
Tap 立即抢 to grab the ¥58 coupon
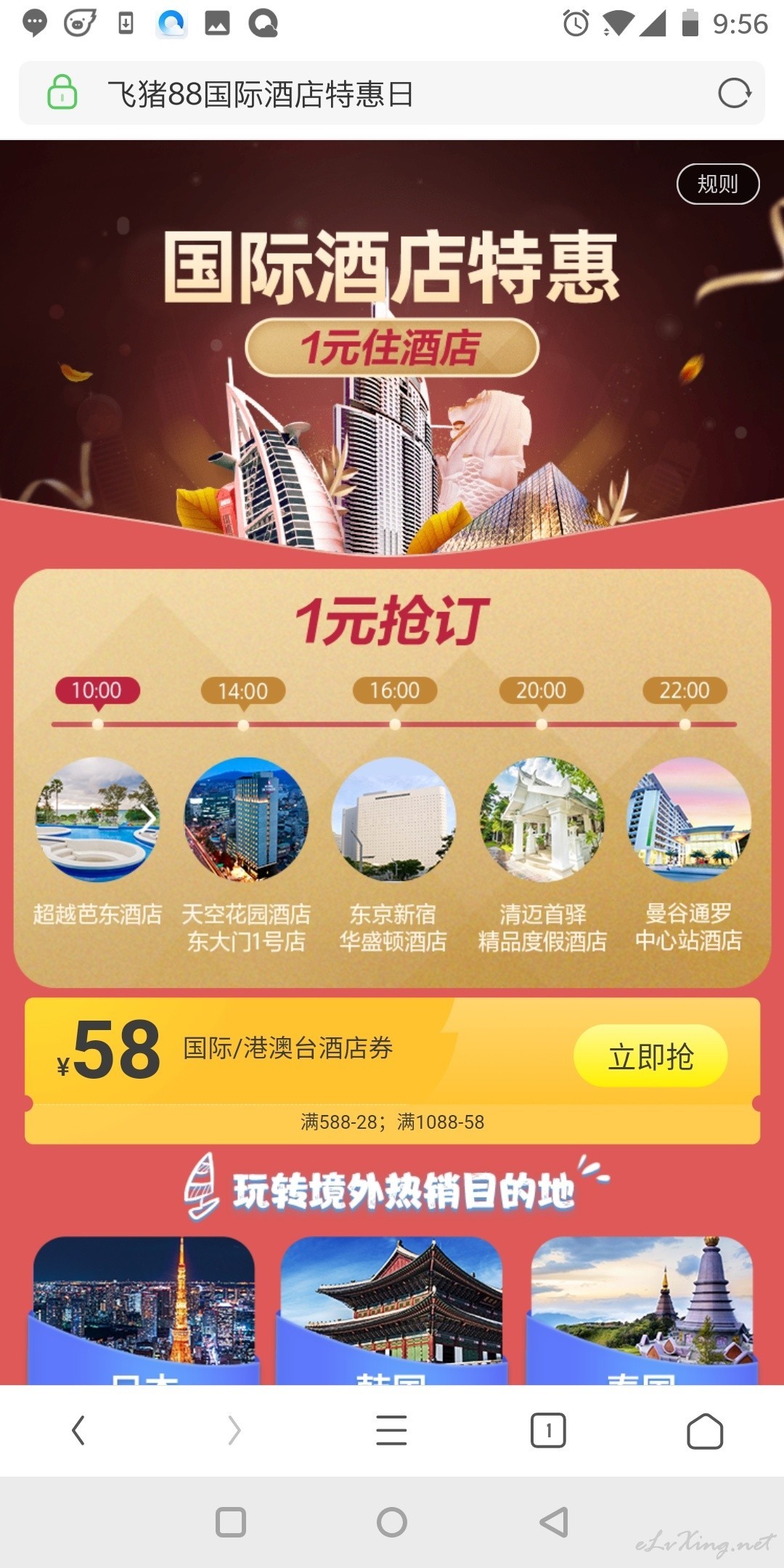[650, 1056]
